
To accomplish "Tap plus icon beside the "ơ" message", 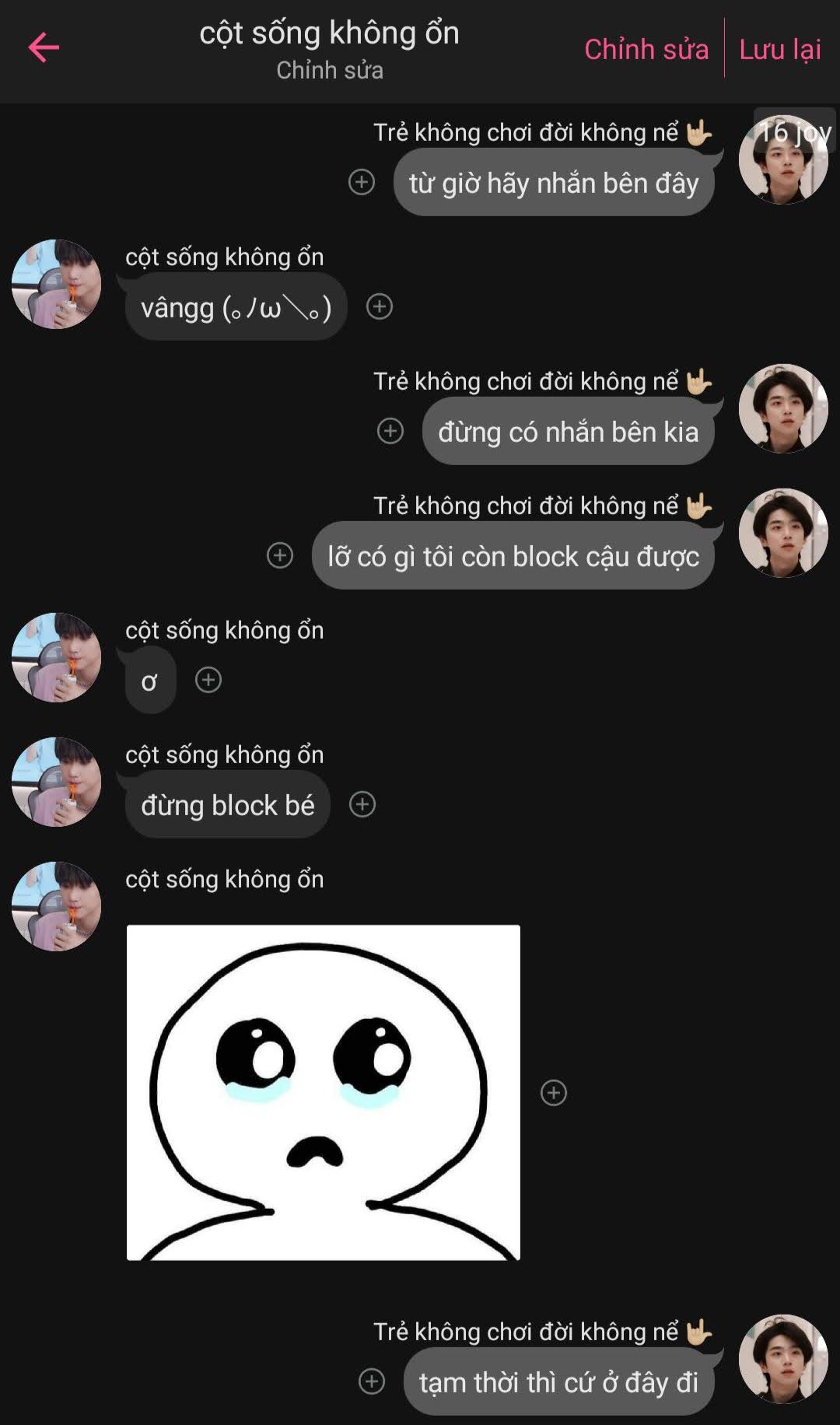I will pos(208,680).
